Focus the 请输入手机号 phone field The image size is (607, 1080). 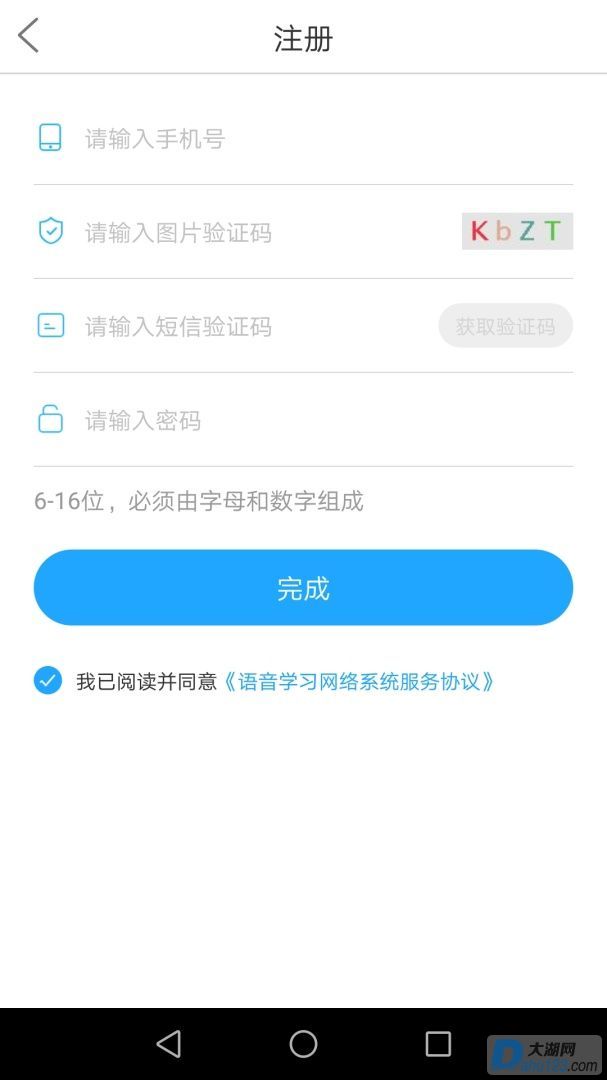[x=300, y=139]
